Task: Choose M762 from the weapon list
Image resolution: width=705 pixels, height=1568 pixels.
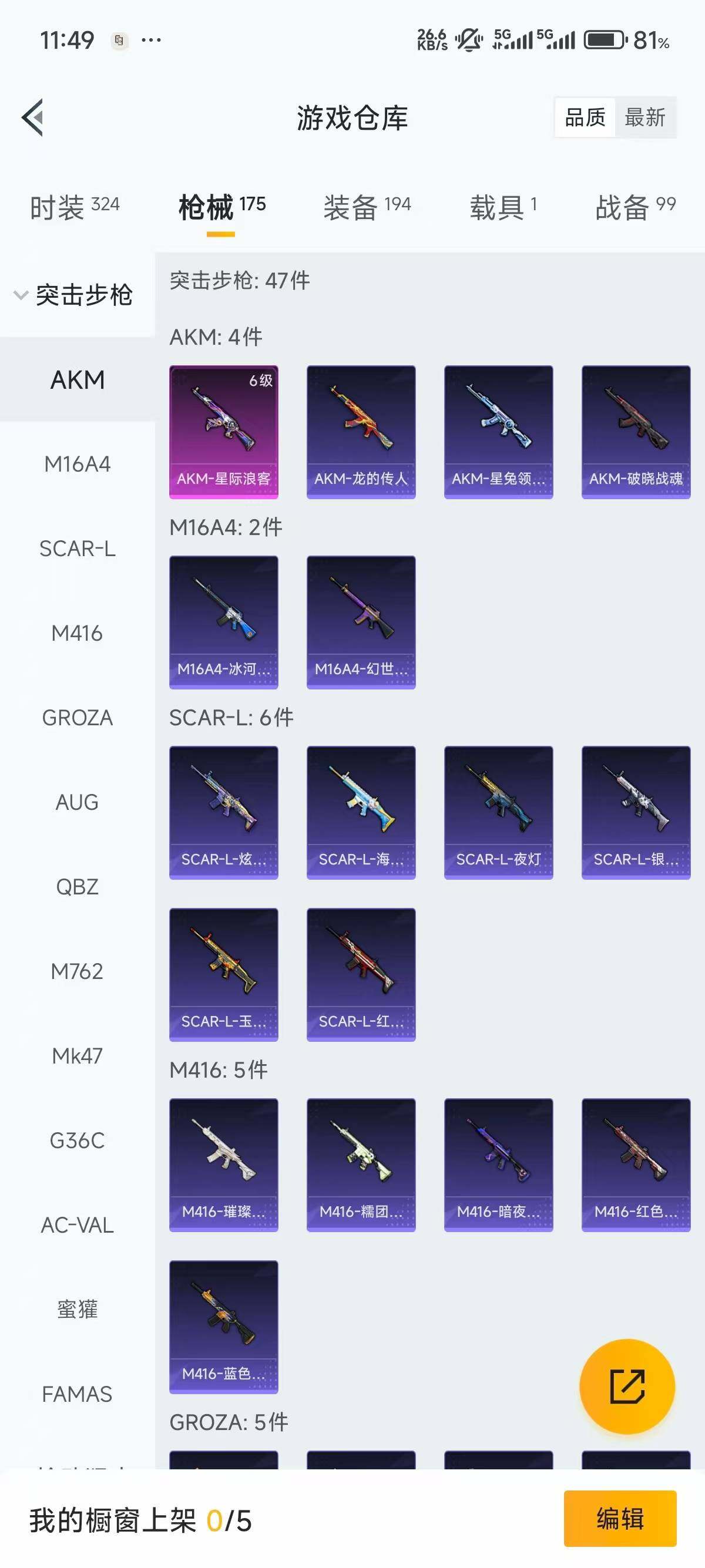Action: pyautogui.click(x=78, y=971)
